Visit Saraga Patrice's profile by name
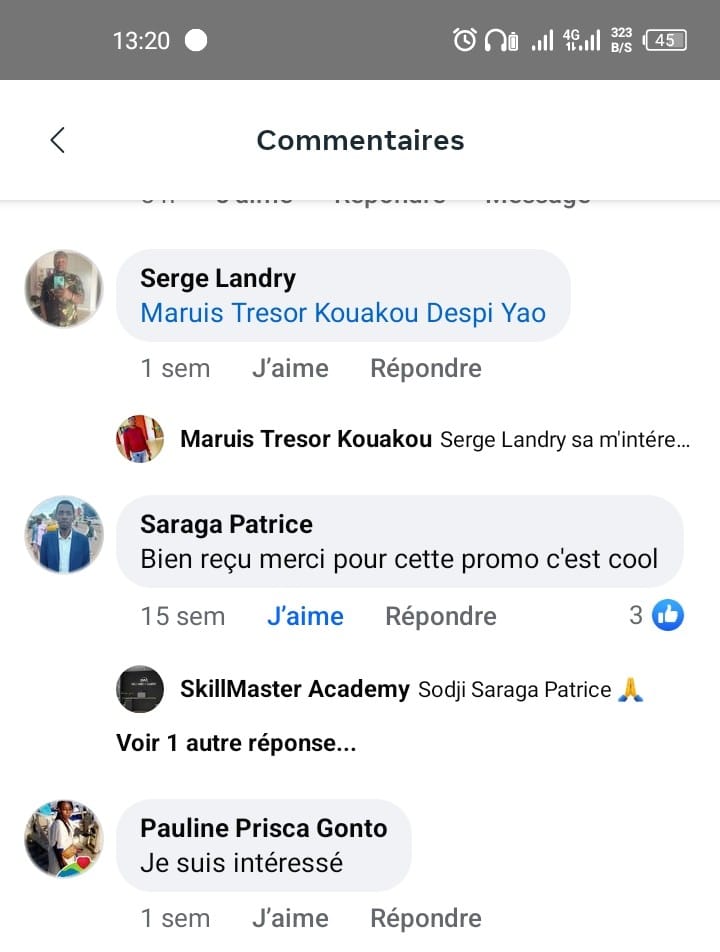 pos(226,524)
